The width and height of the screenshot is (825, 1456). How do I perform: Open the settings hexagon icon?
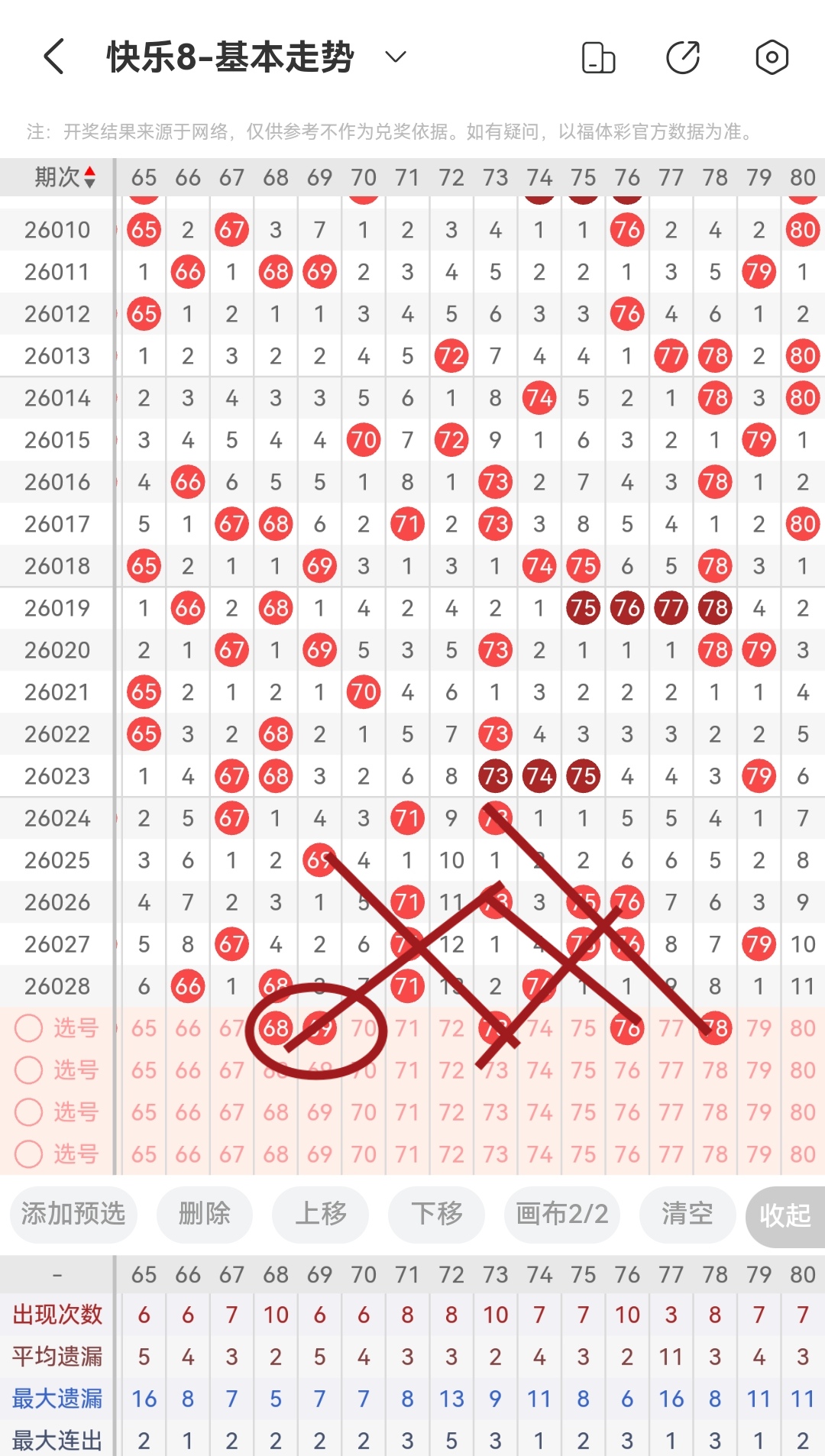pos(772,57)
